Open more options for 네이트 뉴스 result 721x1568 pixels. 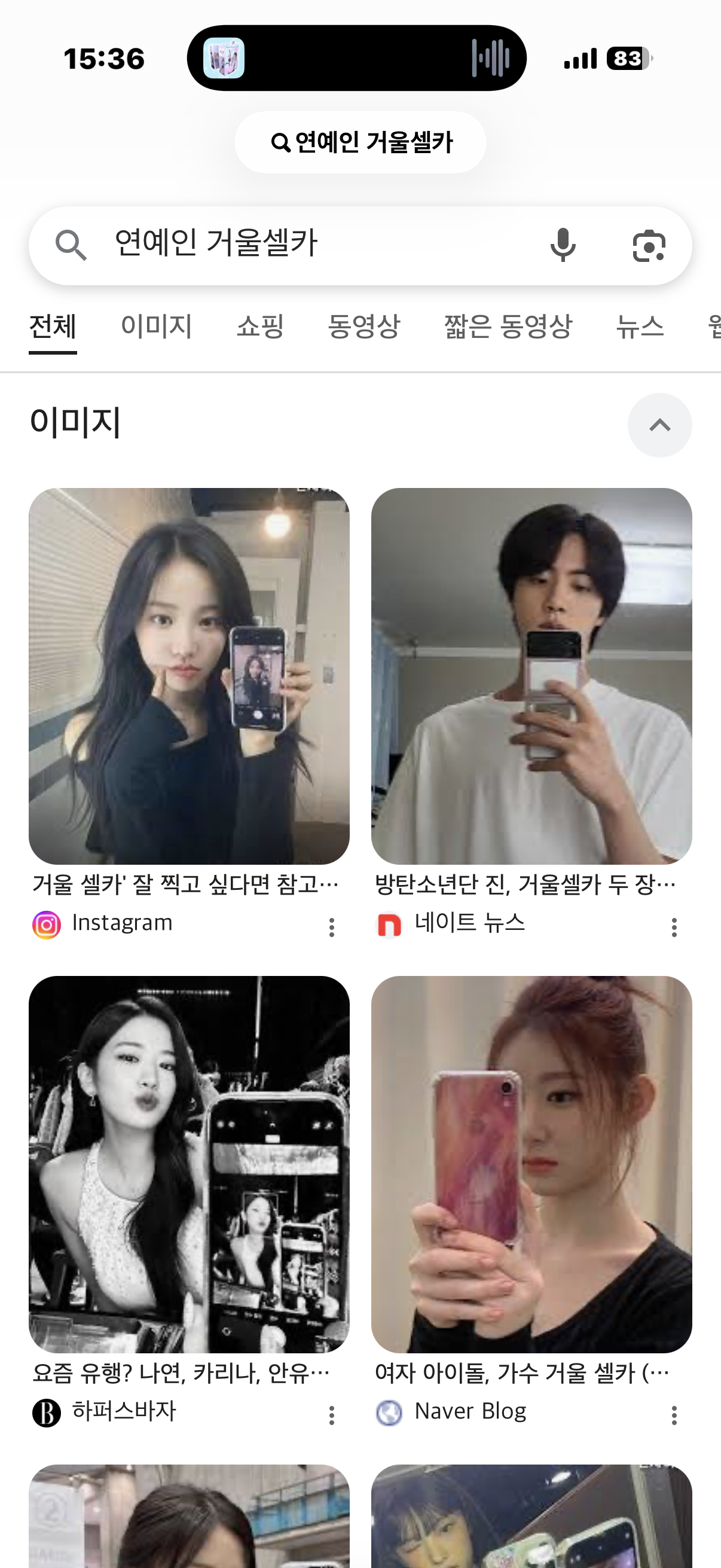click(x=674, y=927)
